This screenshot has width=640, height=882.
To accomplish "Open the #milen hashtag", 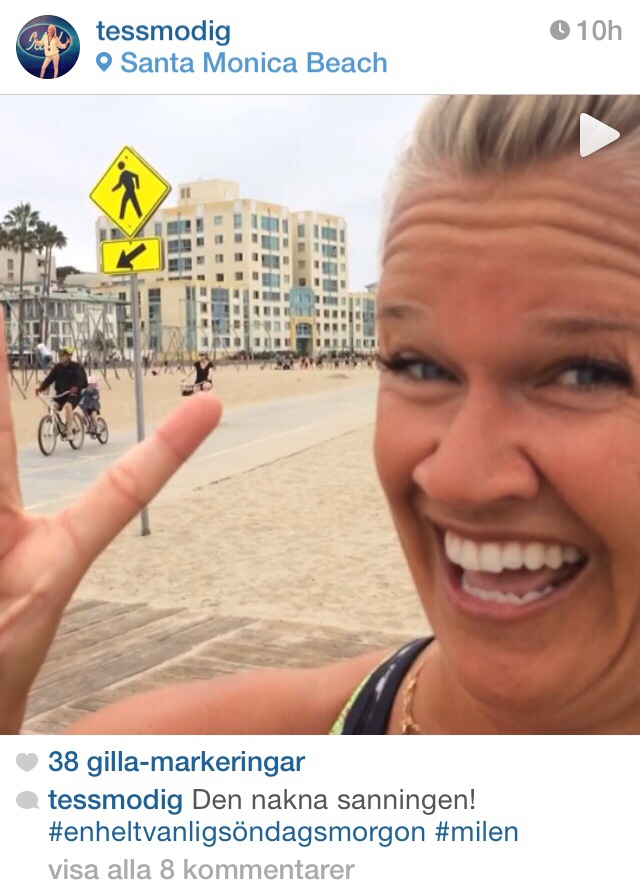I will 475,832.
